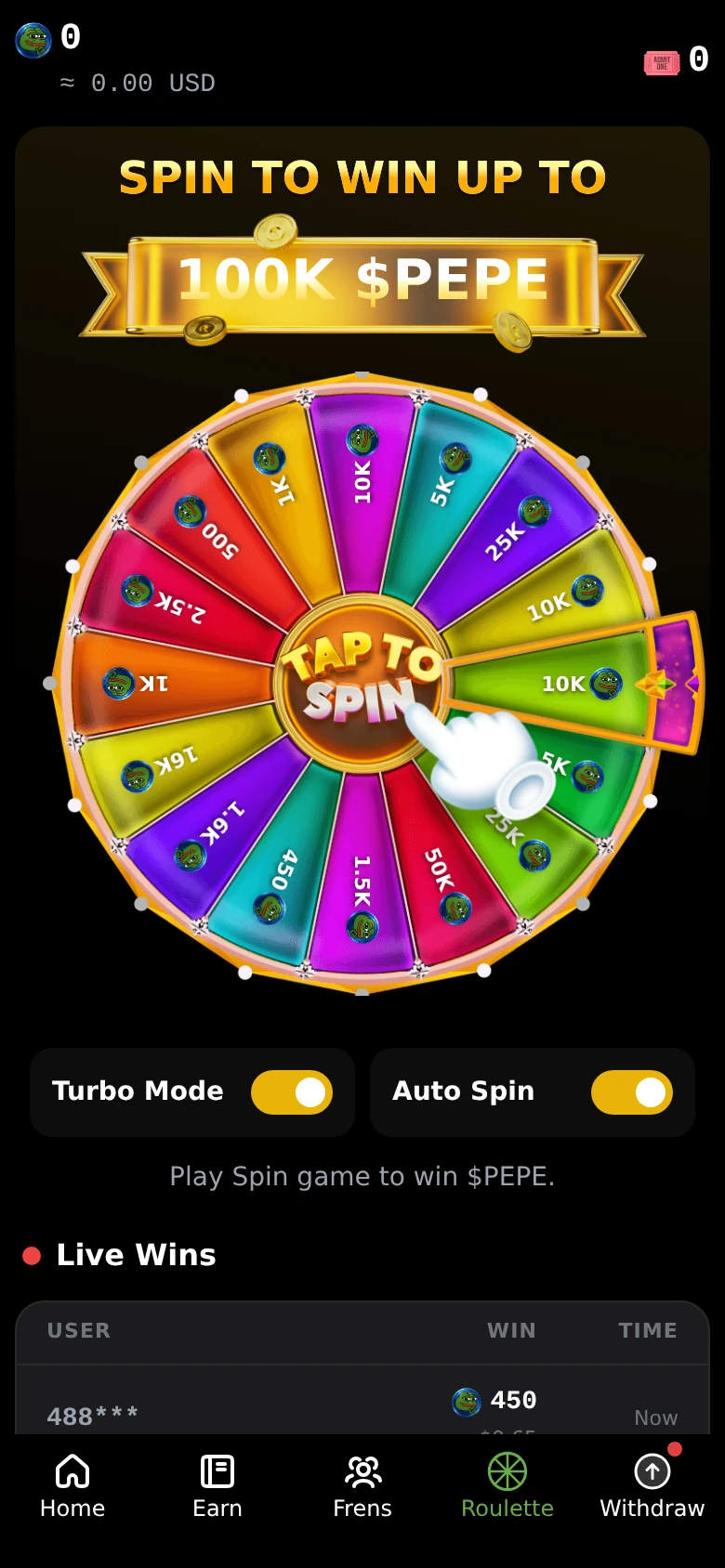The width and height of the screenshot is (725, 1568).
Task: Disable the Turbo Mode switch
Action: pyautogui.click(x=292, y=1092)
